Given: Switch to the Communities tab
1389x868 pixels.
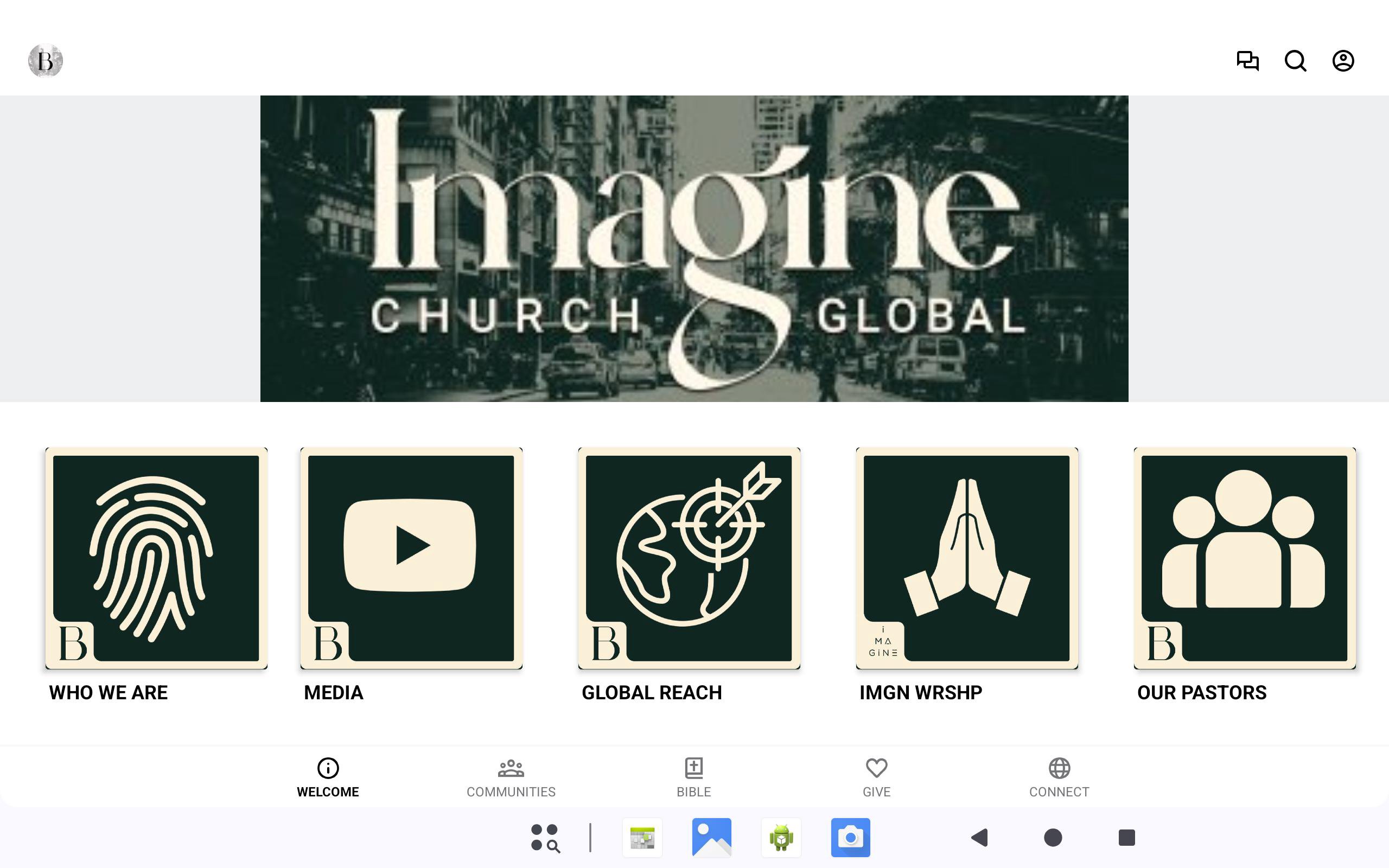Looking at the screenshot, I should tap(511, 777).
